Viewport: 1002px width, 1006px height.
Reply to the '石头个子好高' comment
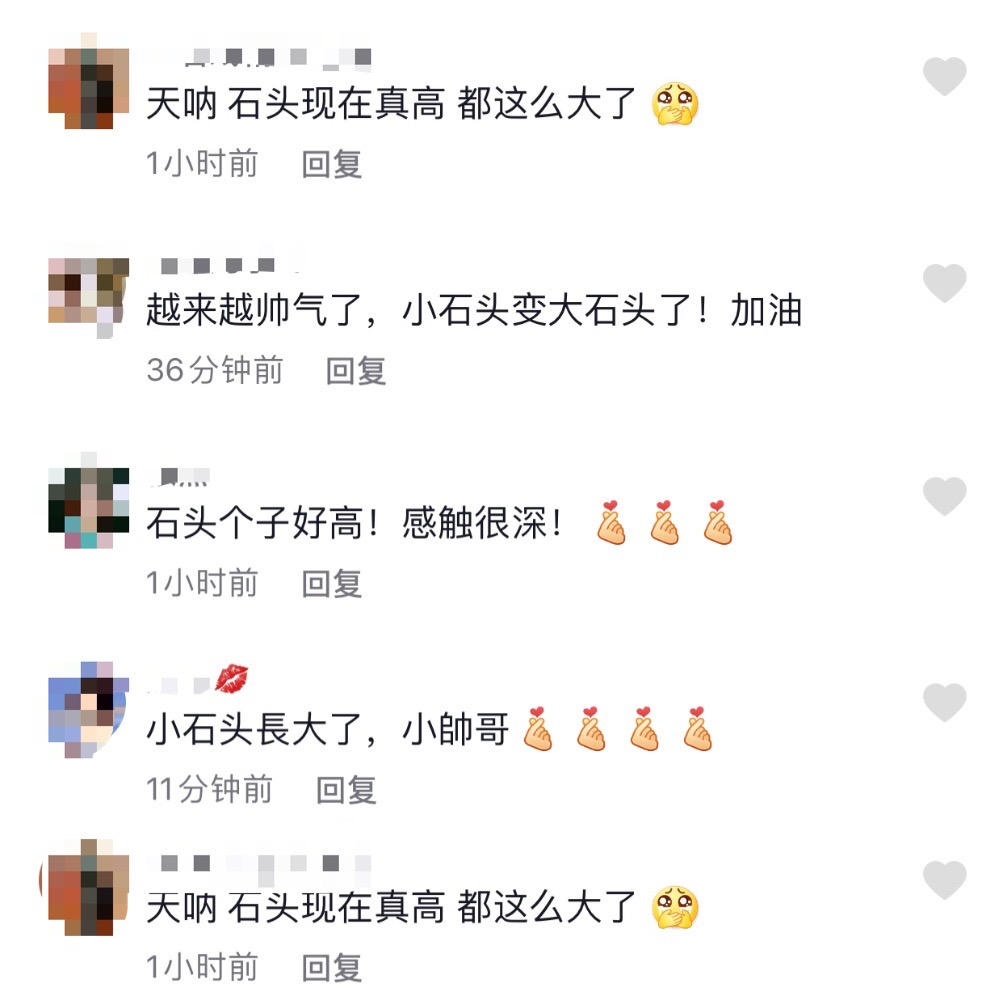(x=332, y=582)
